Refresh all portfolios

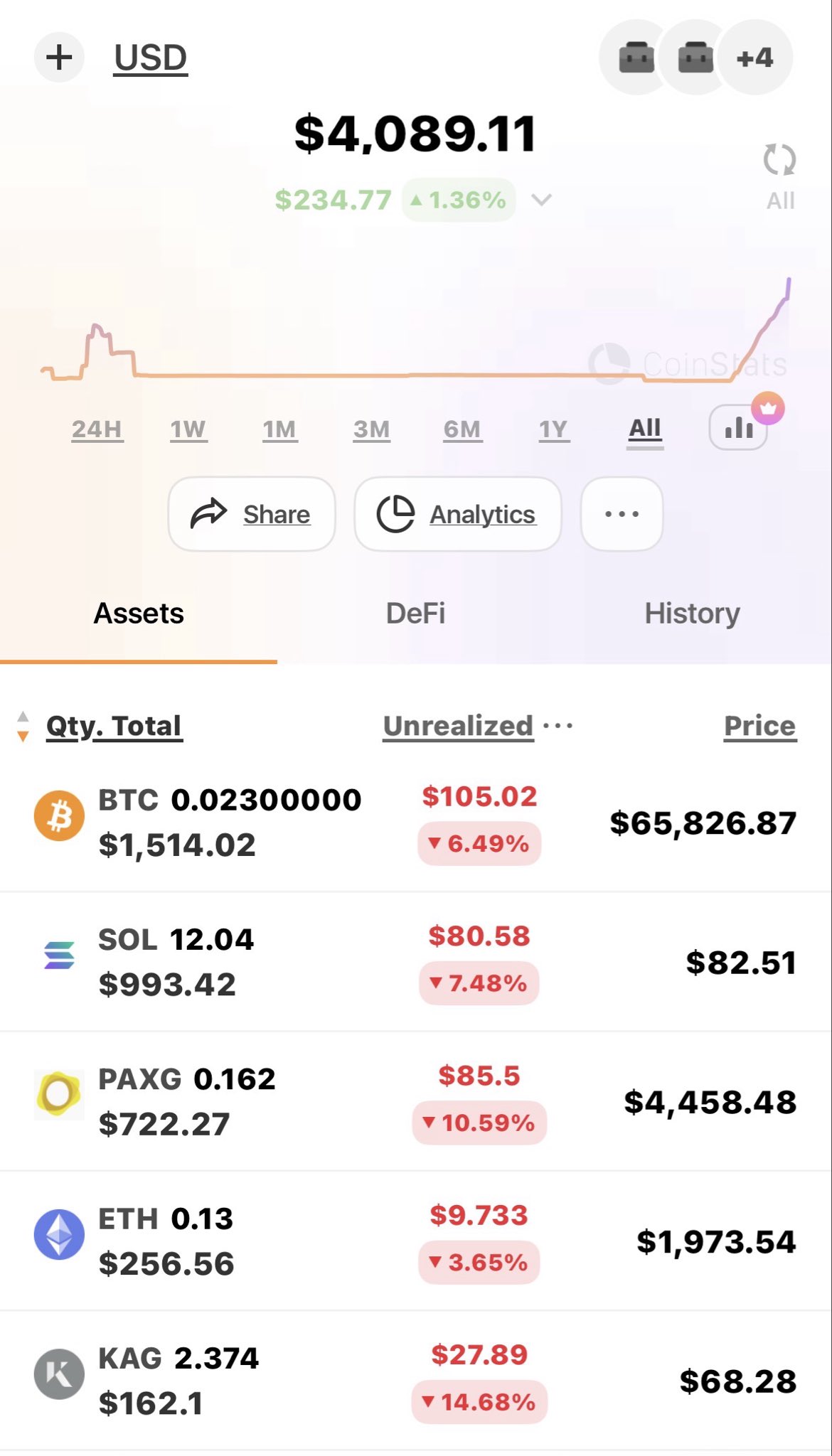(779, 160)
